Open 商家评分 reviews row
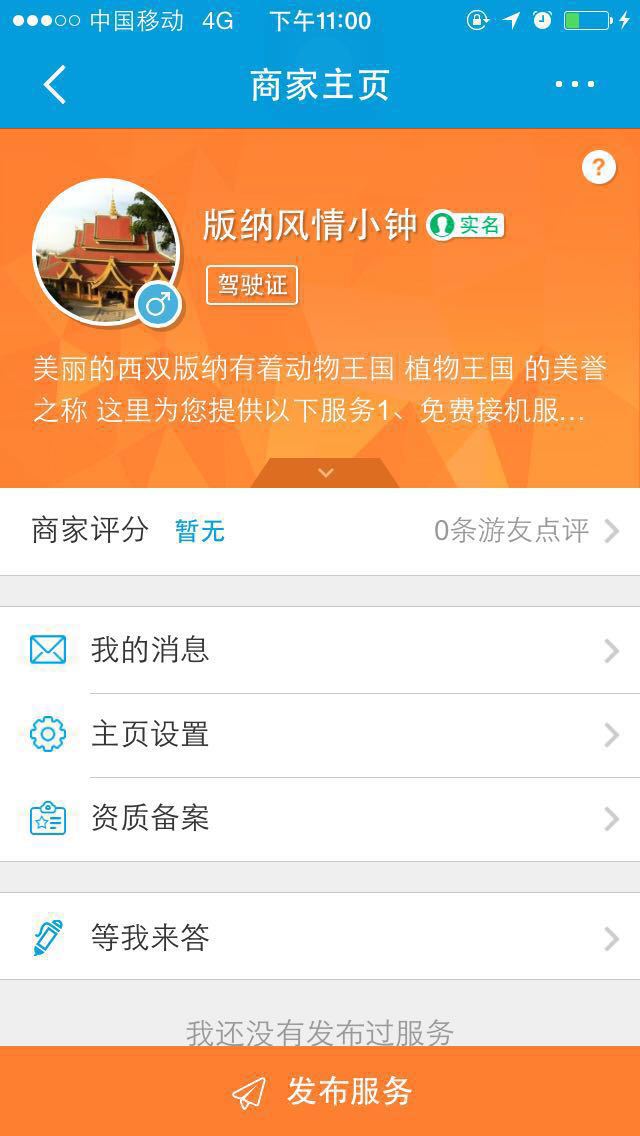640x1136 pixels. pyautogui.click(x=320, y=532)
